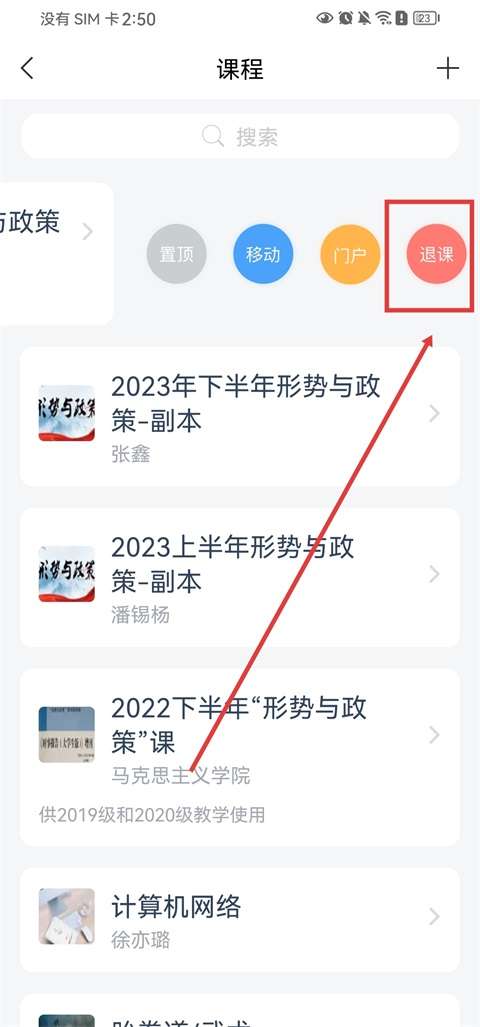Open the 2022下半年"形势与政策"课 course card
This screenshot has height=1027, width=480.
point(240,757)
